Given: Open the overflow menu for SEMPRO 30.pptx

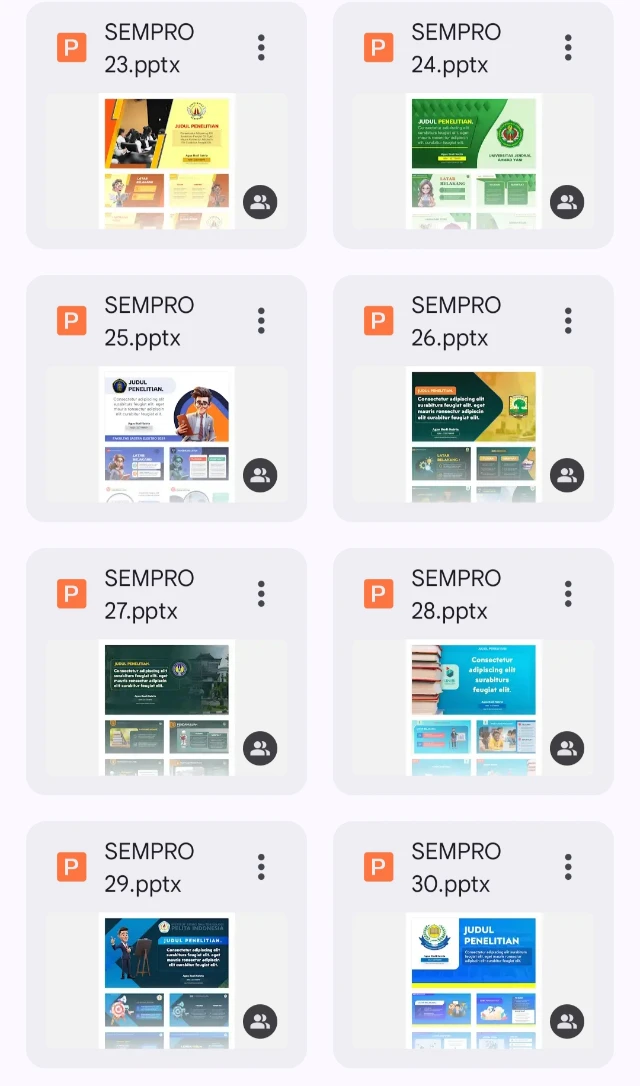Looking at the screenshot, I should (x=568, y=866).
